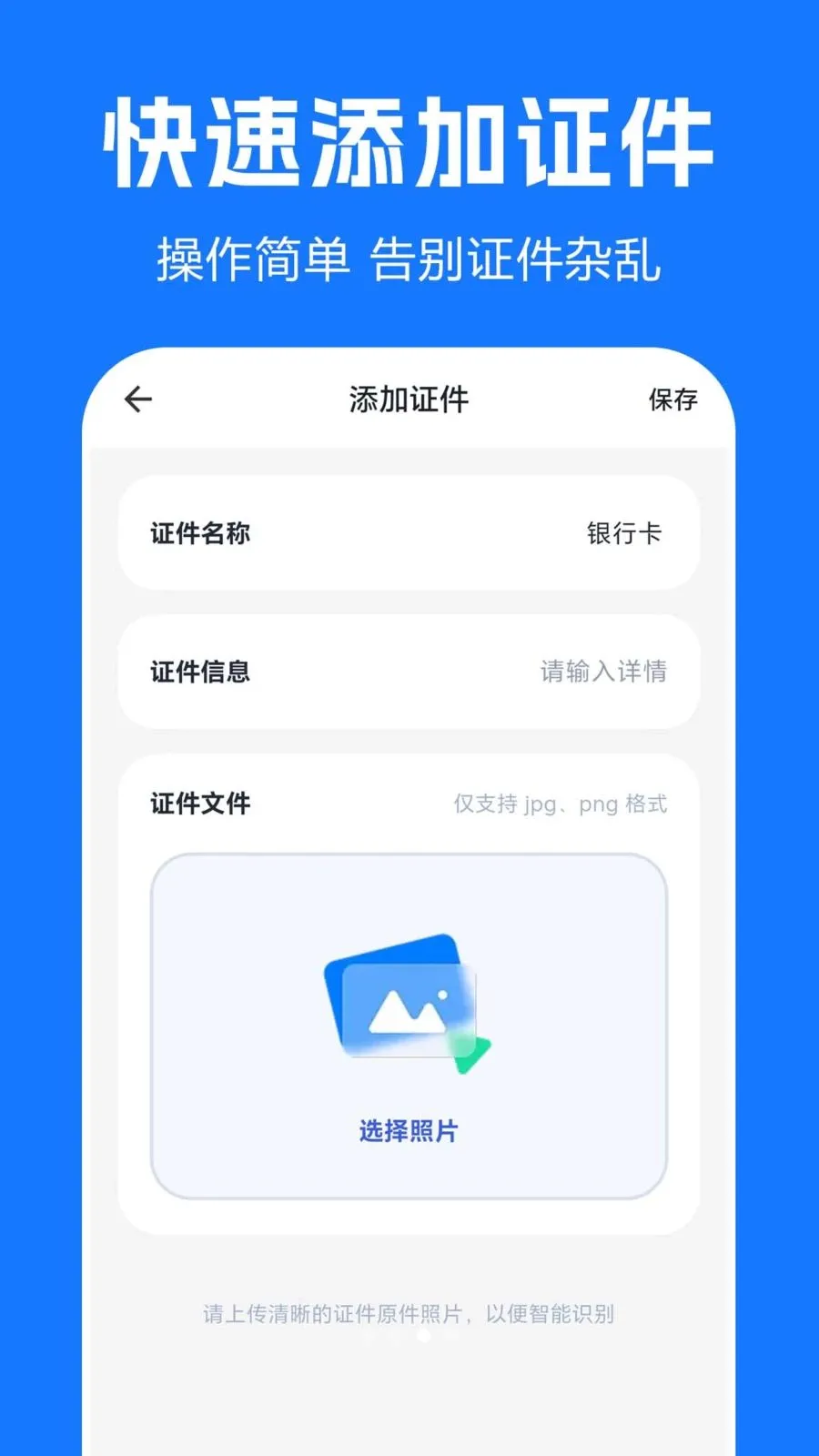Open the 证件名称 value 银行卡

(x=626, y=535)
